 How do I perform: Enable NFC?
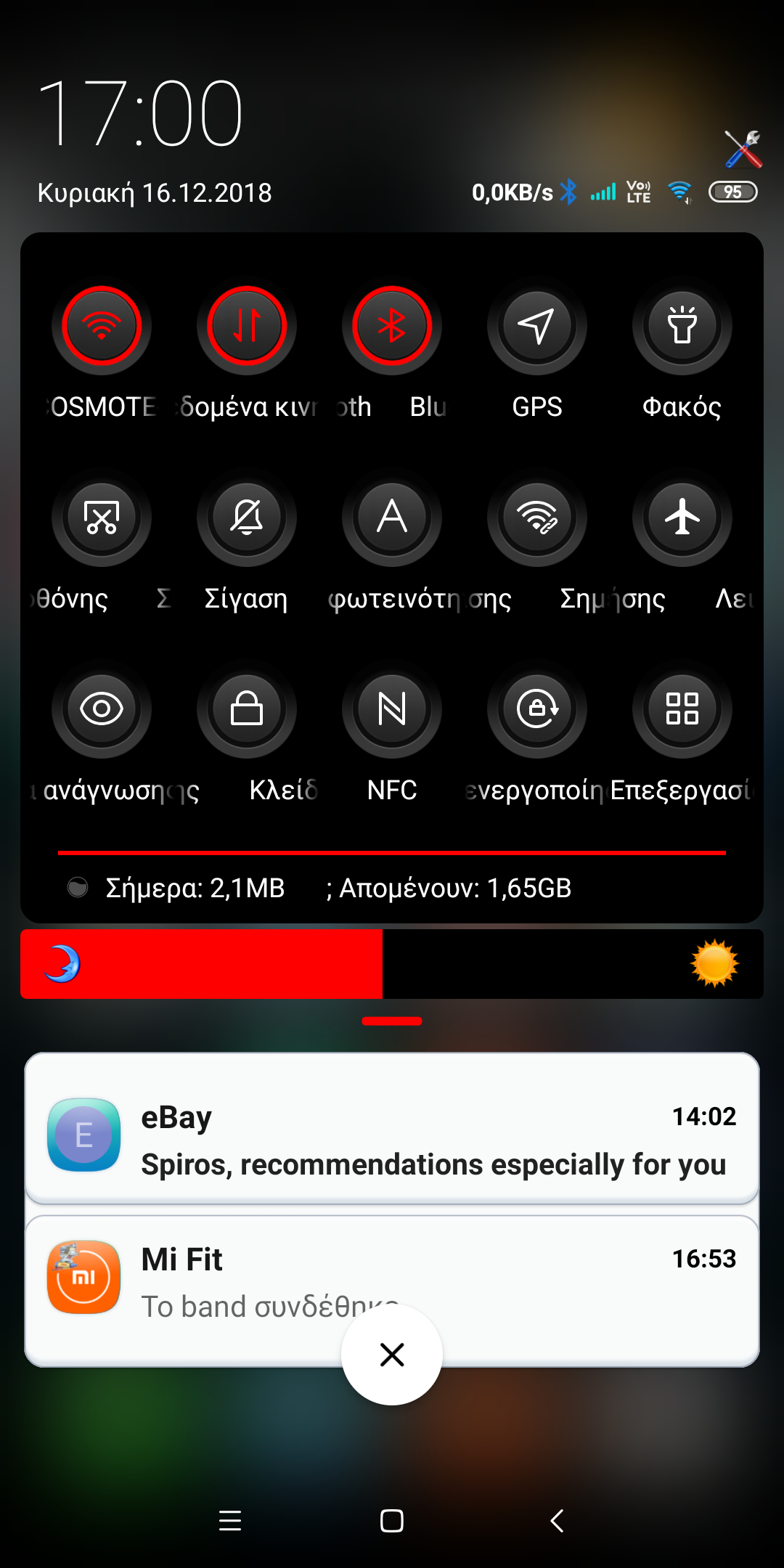[x=392, y=709]
